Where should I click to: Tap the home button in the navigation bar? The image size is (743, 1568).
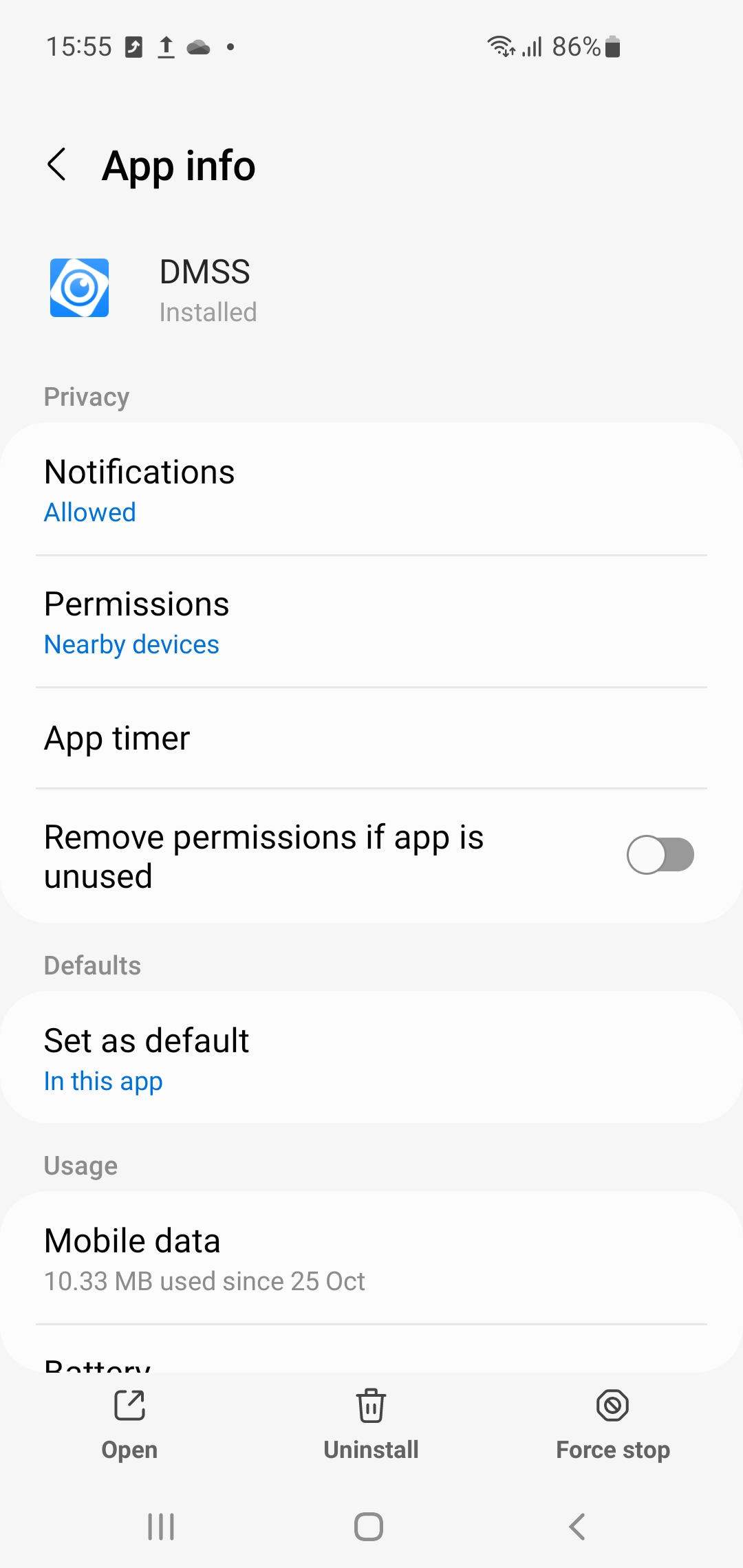tap(368, 1527)
